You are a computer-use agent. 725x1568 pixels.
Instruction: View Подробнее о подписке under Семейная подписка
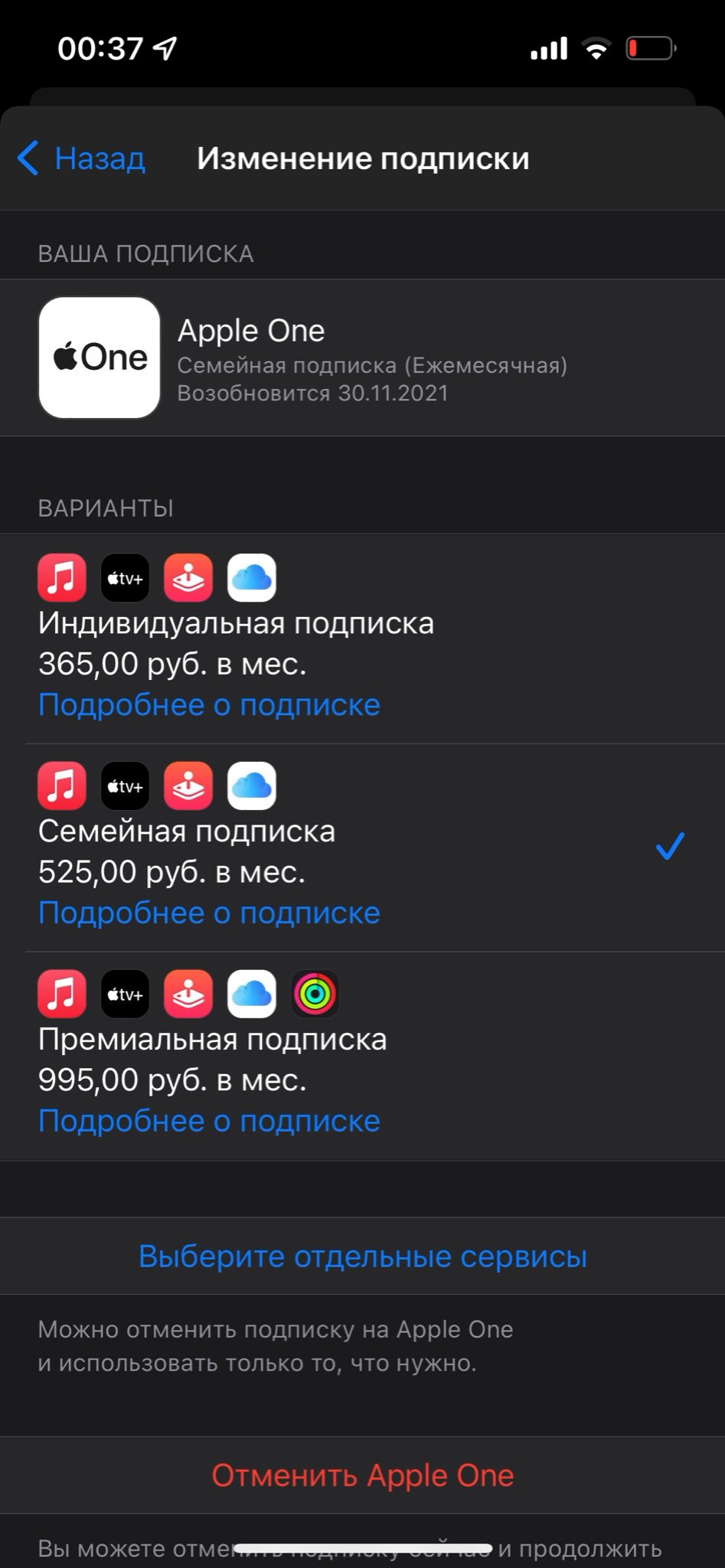point(209,913)
